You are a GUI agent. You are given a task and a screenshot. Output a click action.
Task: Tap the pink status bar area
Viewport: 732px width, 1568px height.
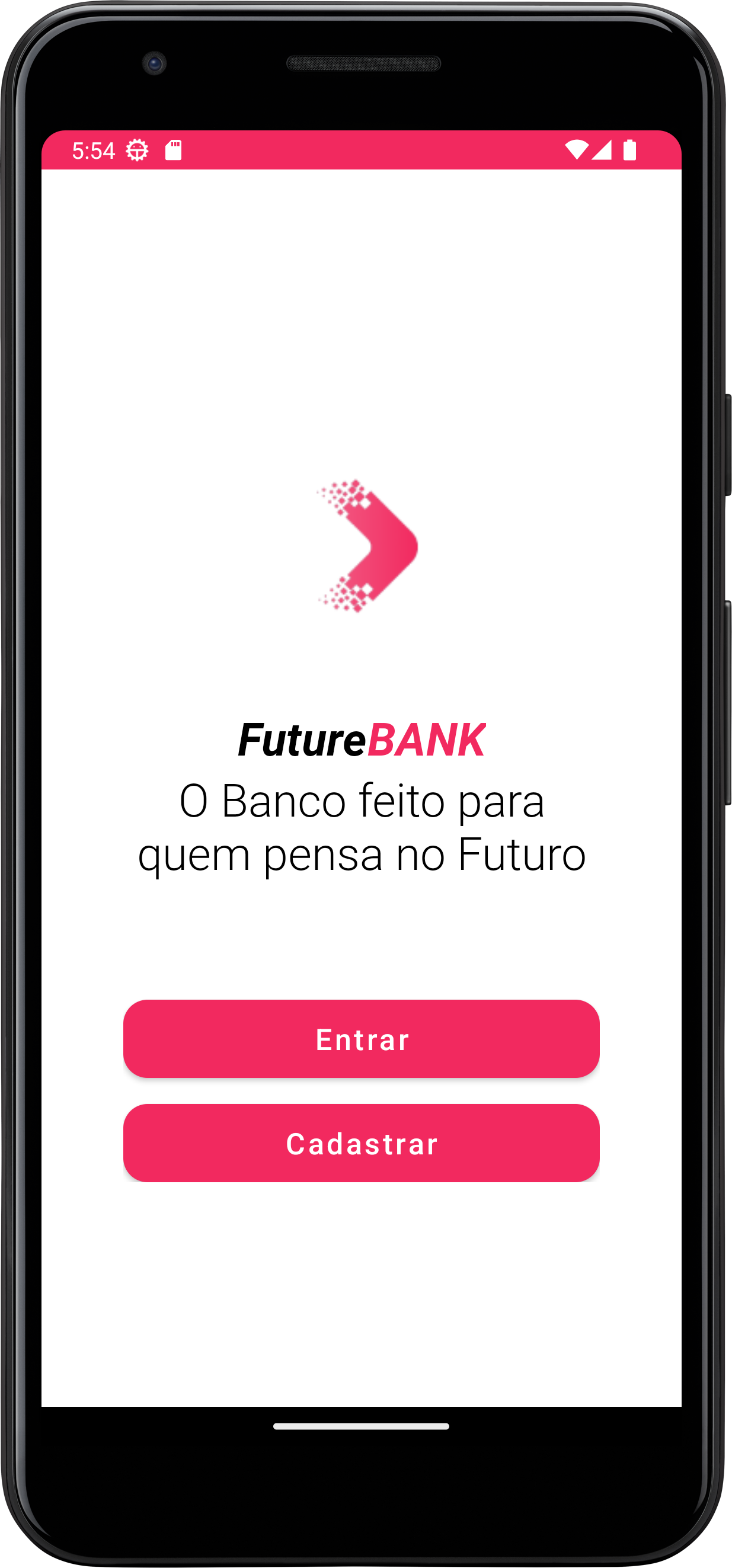(x=365, y=150)
